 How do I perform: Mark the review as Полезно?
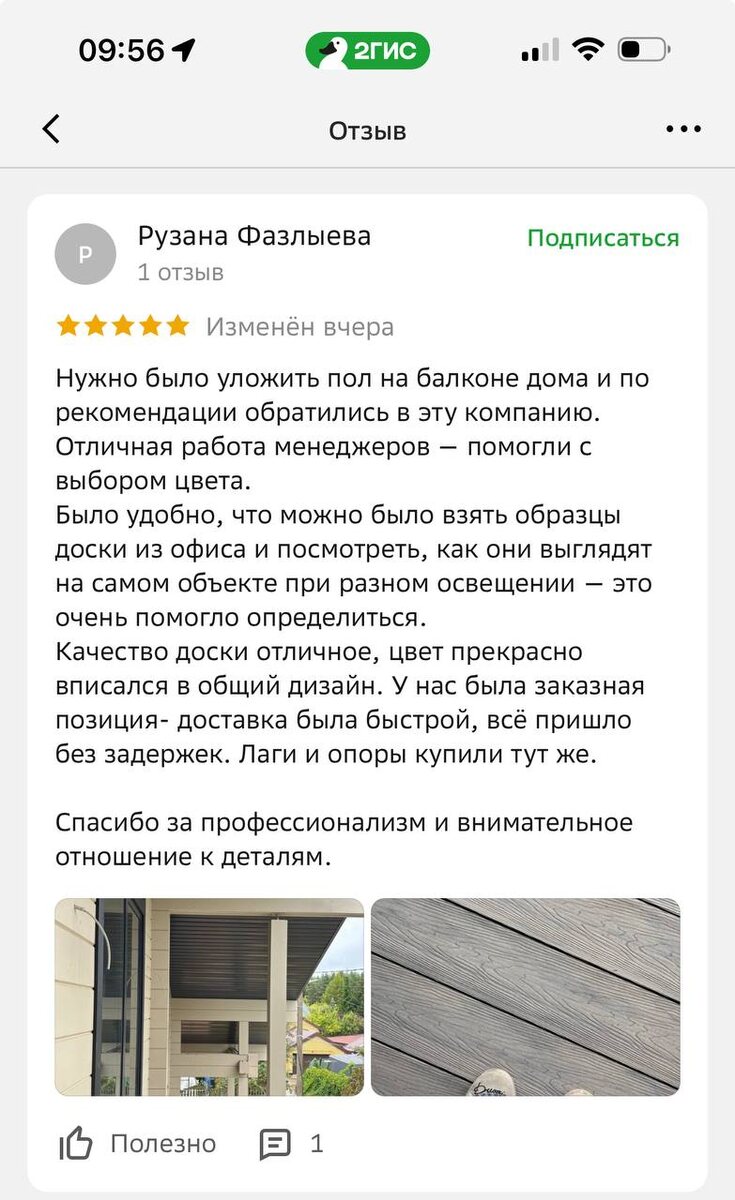tap(138, 1144)
